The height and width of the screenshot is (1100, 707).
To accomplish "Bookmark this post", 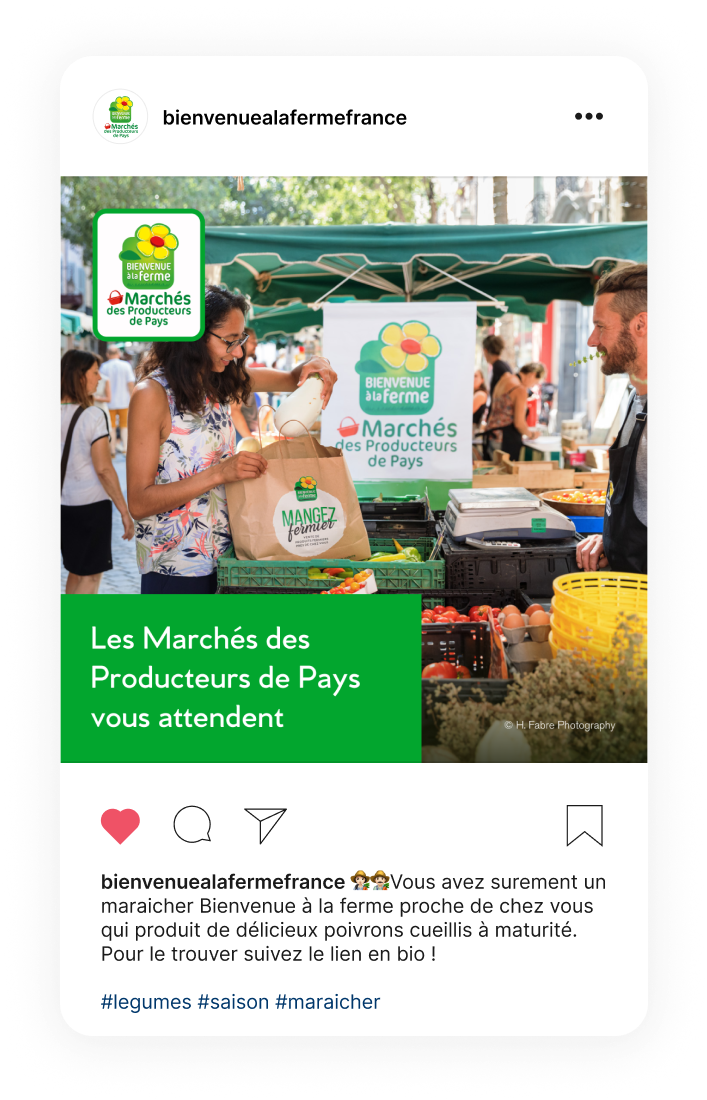I will tap(584, 826).
